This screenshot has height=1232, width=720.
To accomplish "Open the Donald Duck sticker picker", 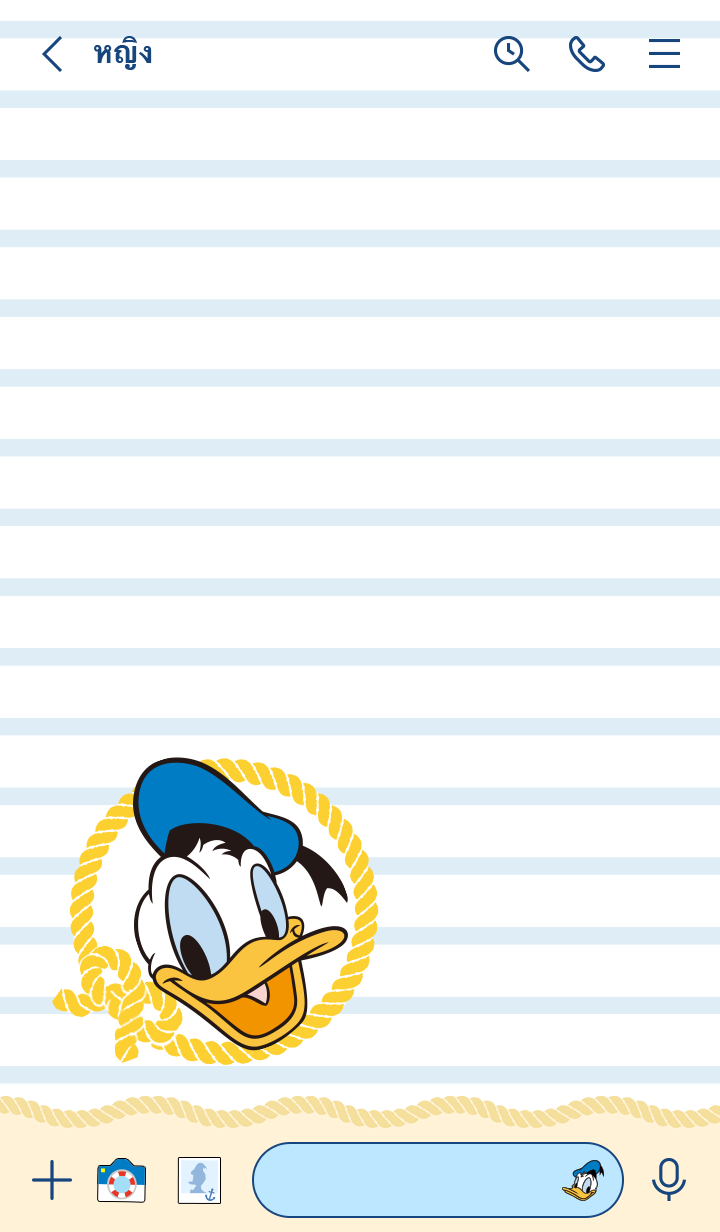I will [x=583, y=1180].
